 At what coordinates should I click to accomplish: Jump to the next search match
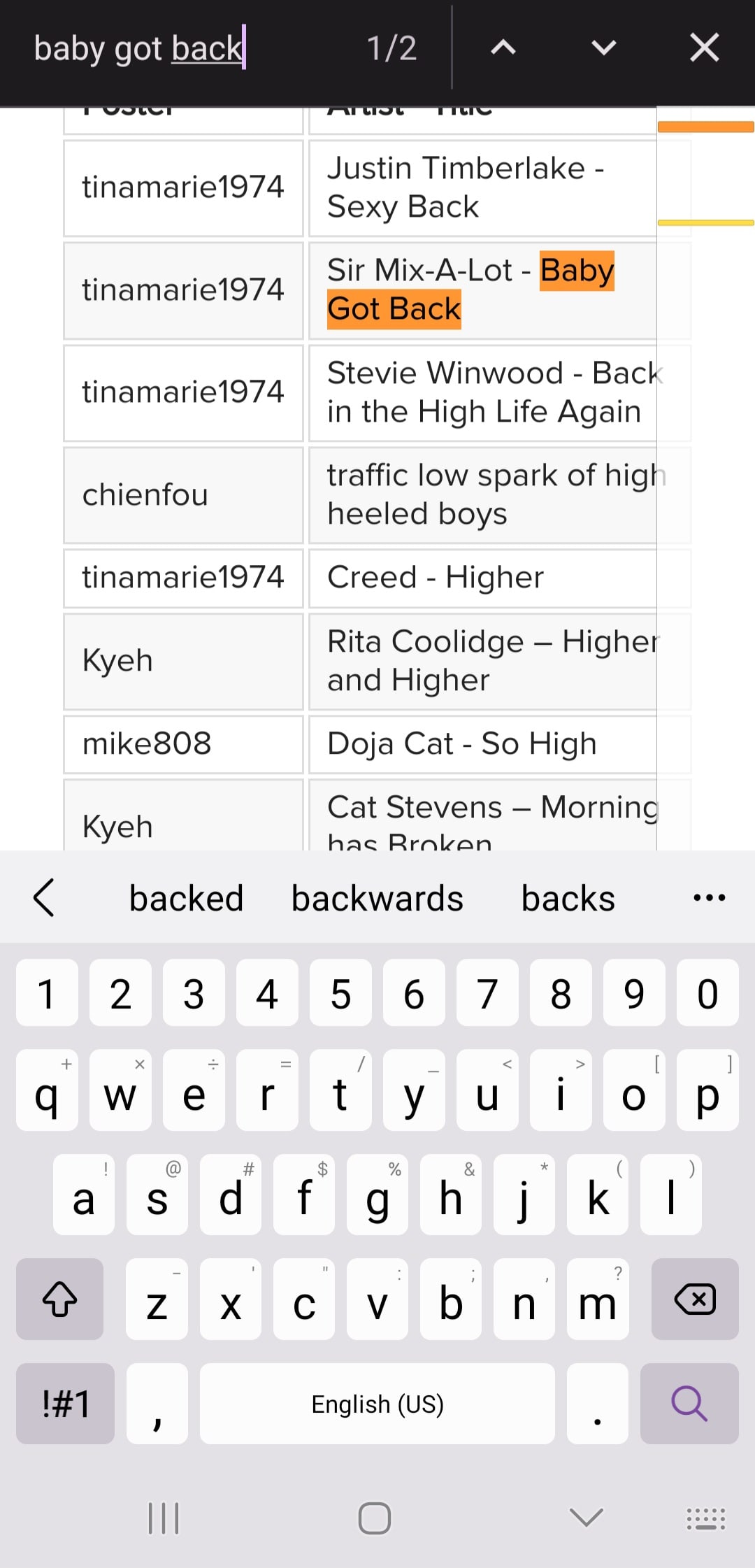[x=603, y=48]
